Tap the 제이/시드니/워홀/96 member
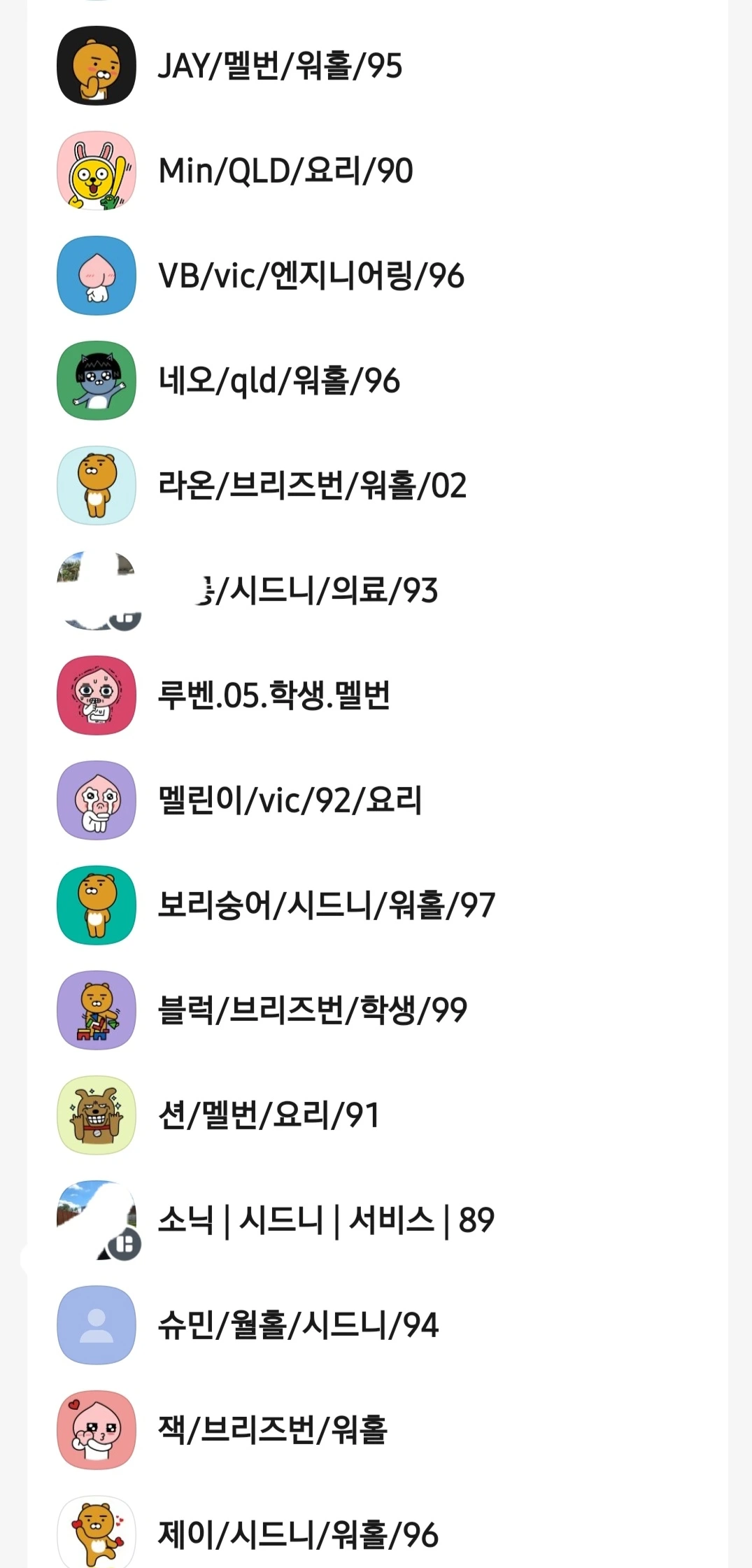 [x=298, y=1535]
